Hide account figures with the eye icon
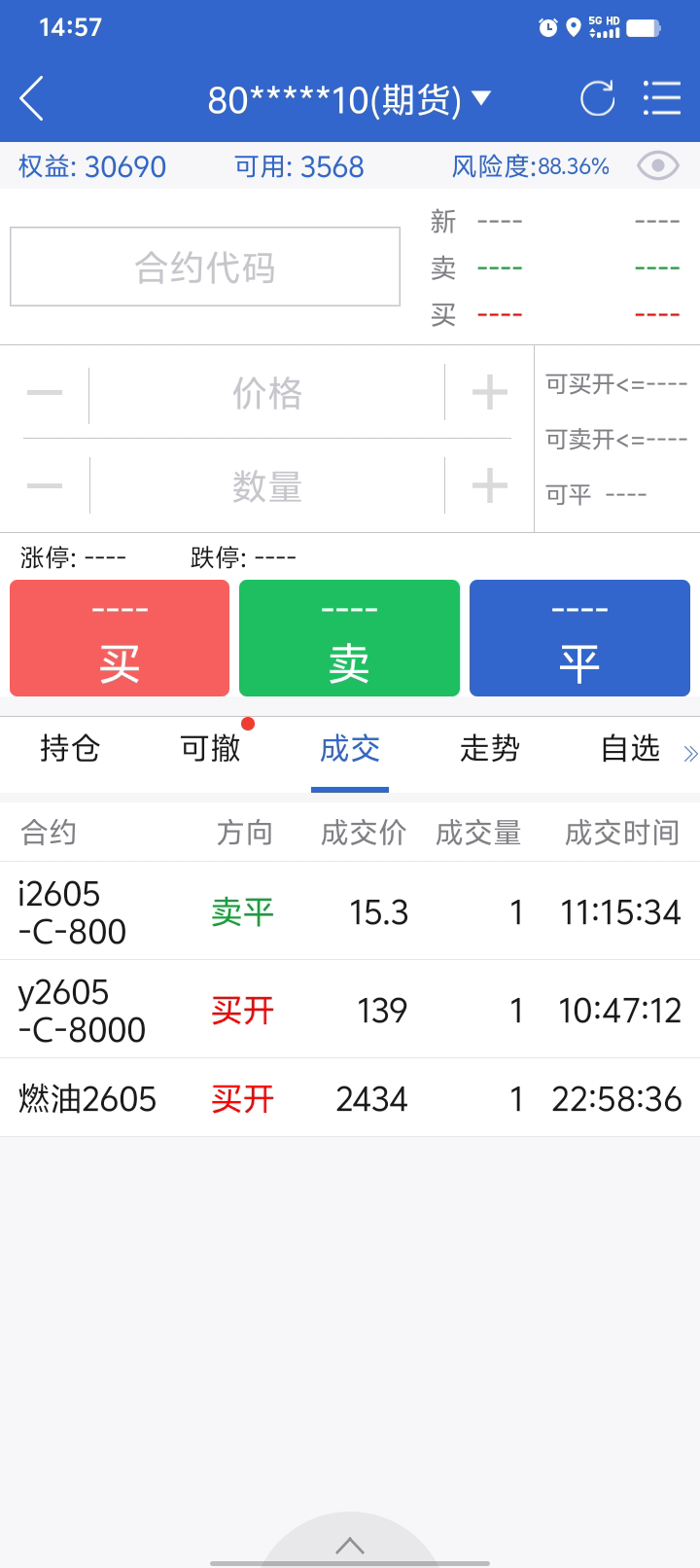The width and height of the screenshot is (700, 1568). (658, 166)
